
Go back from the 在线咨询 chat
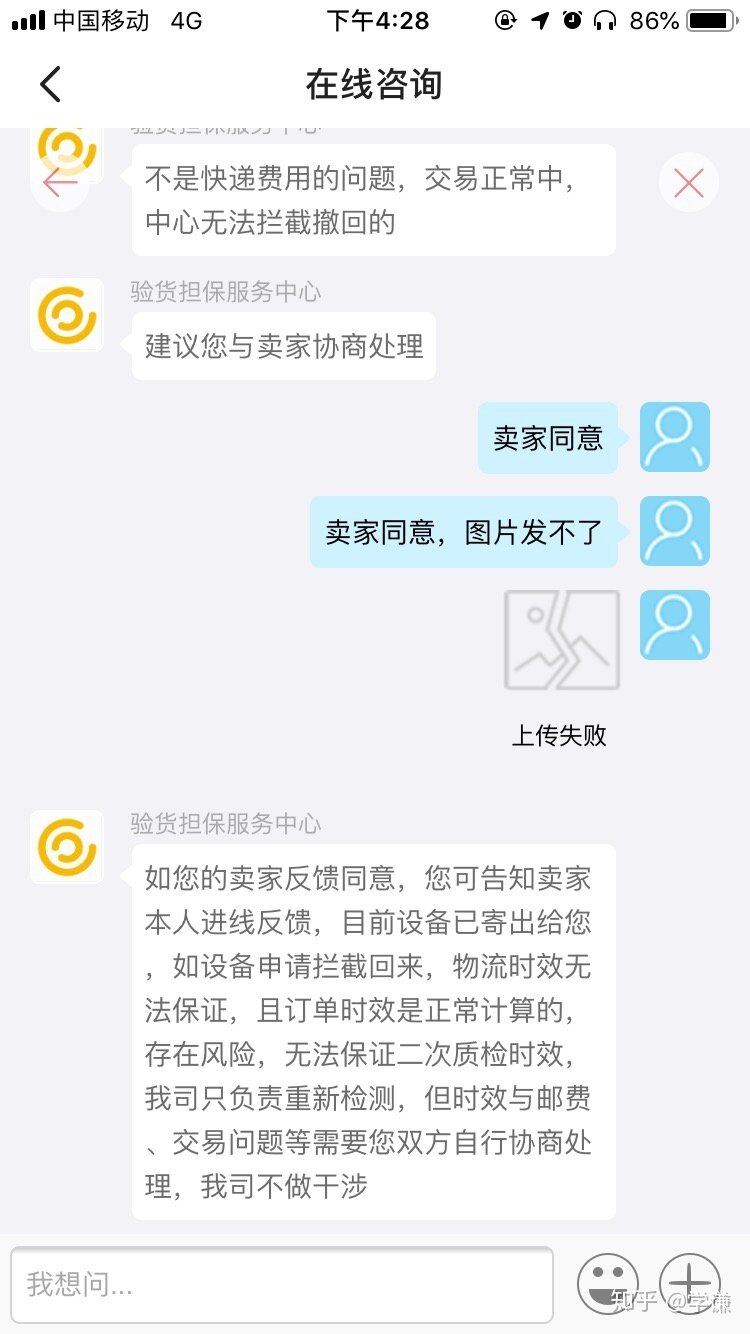pyautogui.click(x=50, y=84)
